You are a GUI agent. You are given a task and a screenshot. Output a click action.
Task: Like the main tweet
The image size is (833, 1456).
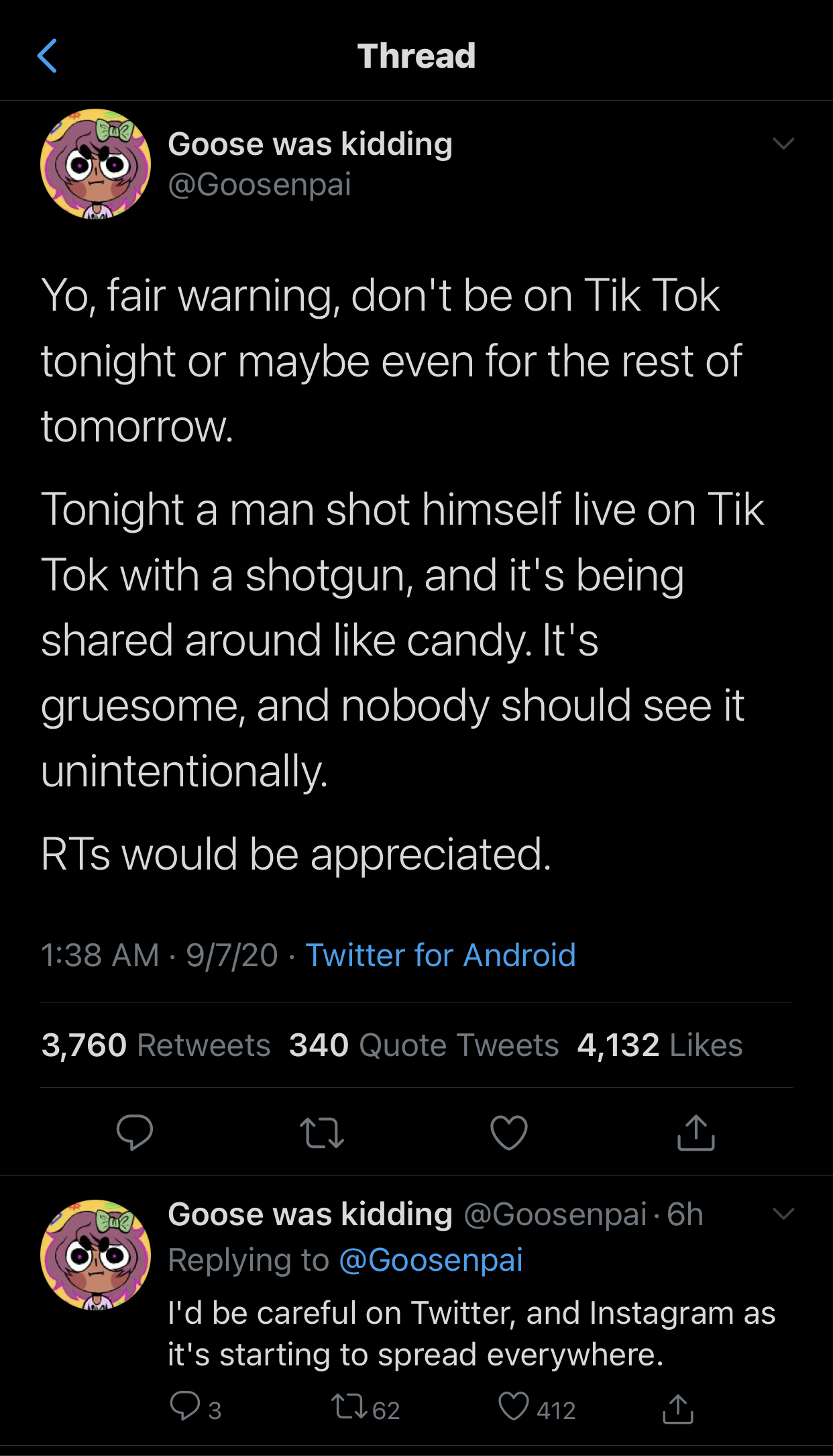pyautogui.click(x=509, y=1133)
